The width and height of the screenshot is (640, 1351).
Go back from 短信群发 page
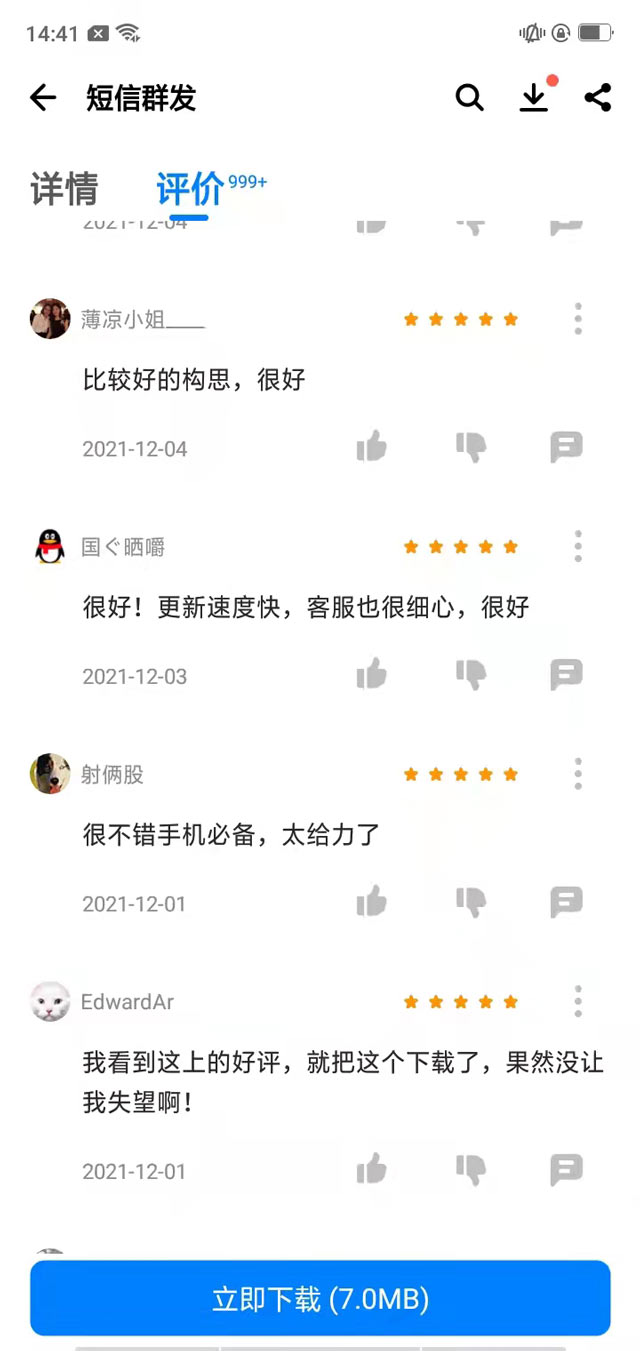(43, 97)
